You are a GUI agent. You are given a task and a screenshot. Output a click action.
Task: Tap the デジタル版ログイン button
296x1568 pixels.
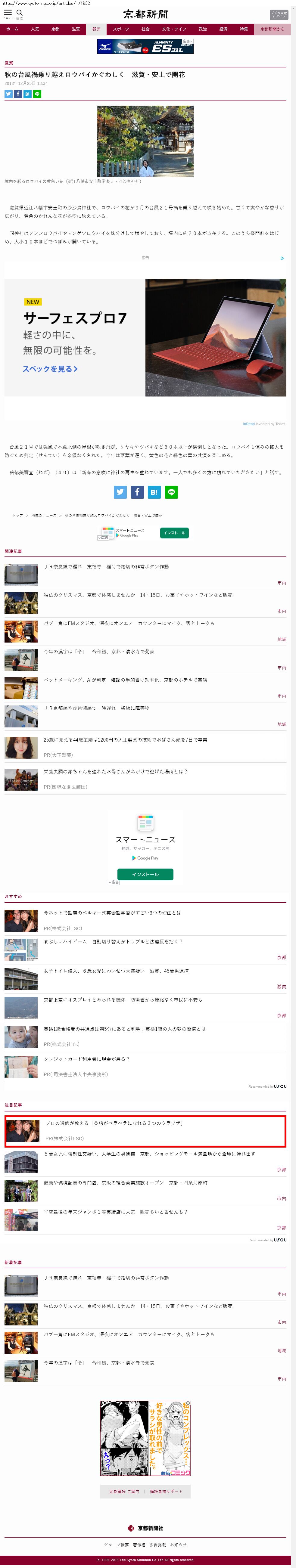coord(278,15)
